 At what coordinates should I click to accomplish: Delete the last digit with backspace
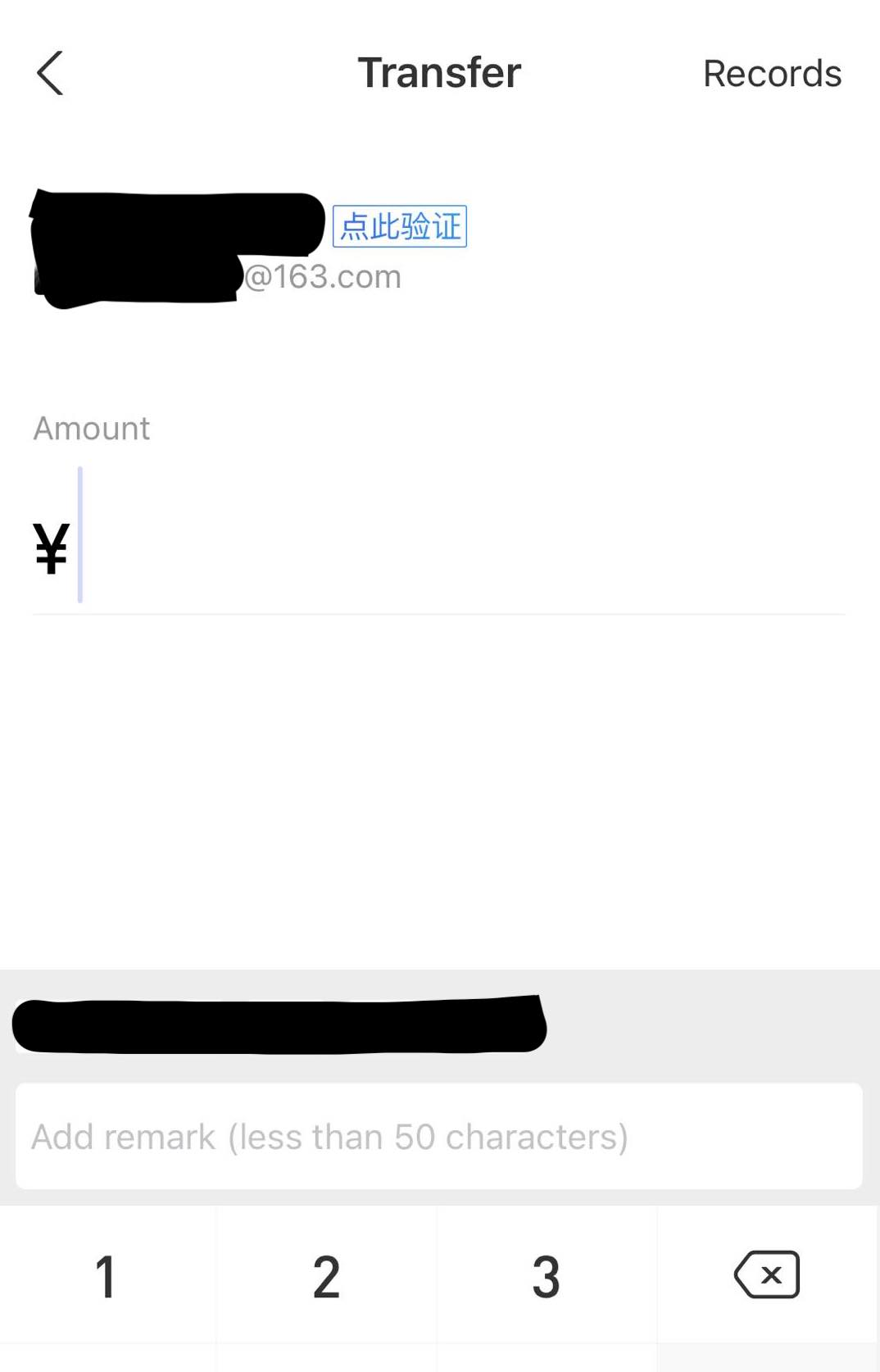click(767, 1274)
